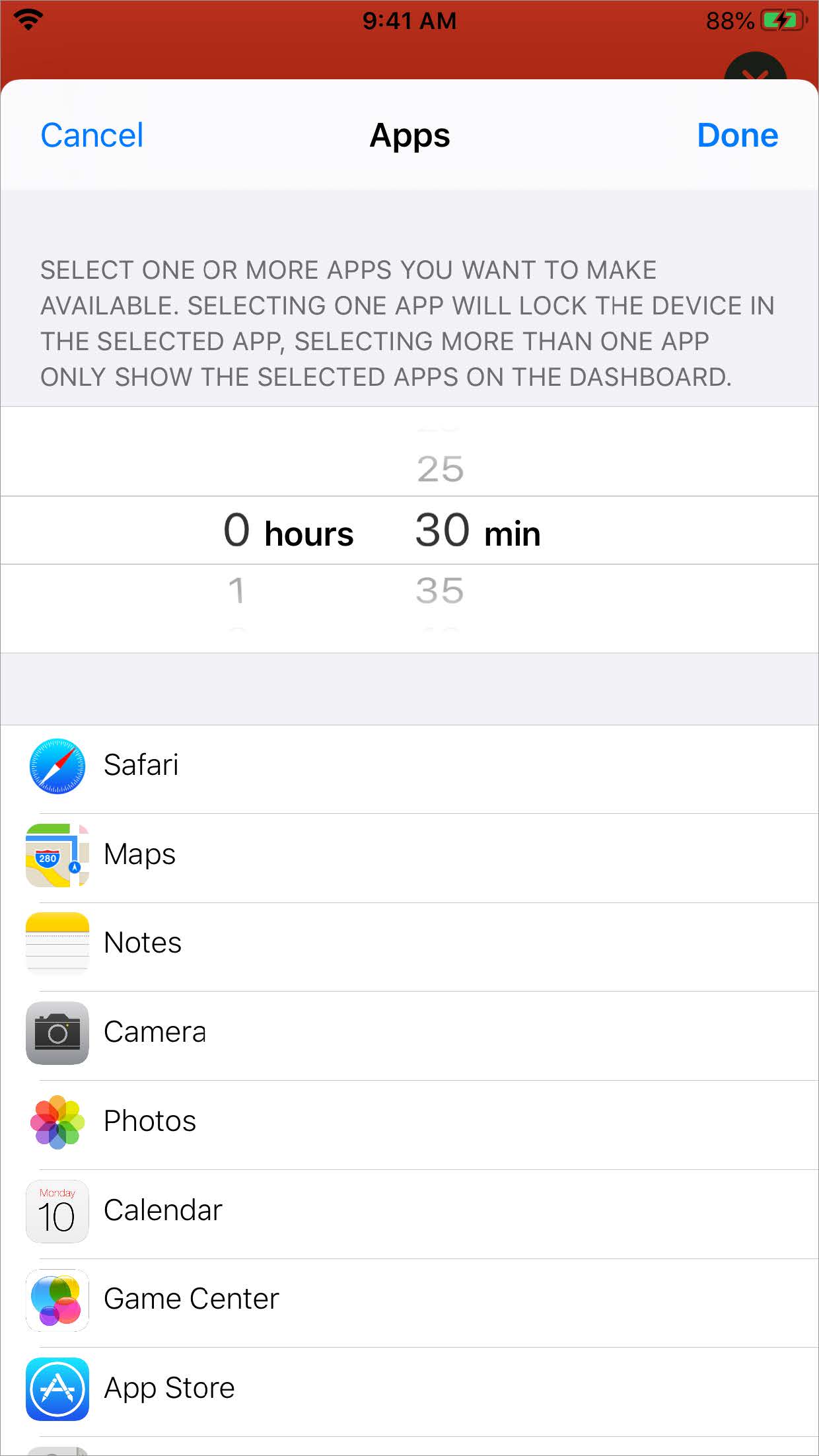Select the Maps app
Viewport: 819px width, 1456px height.
click(x=139, y=854)
